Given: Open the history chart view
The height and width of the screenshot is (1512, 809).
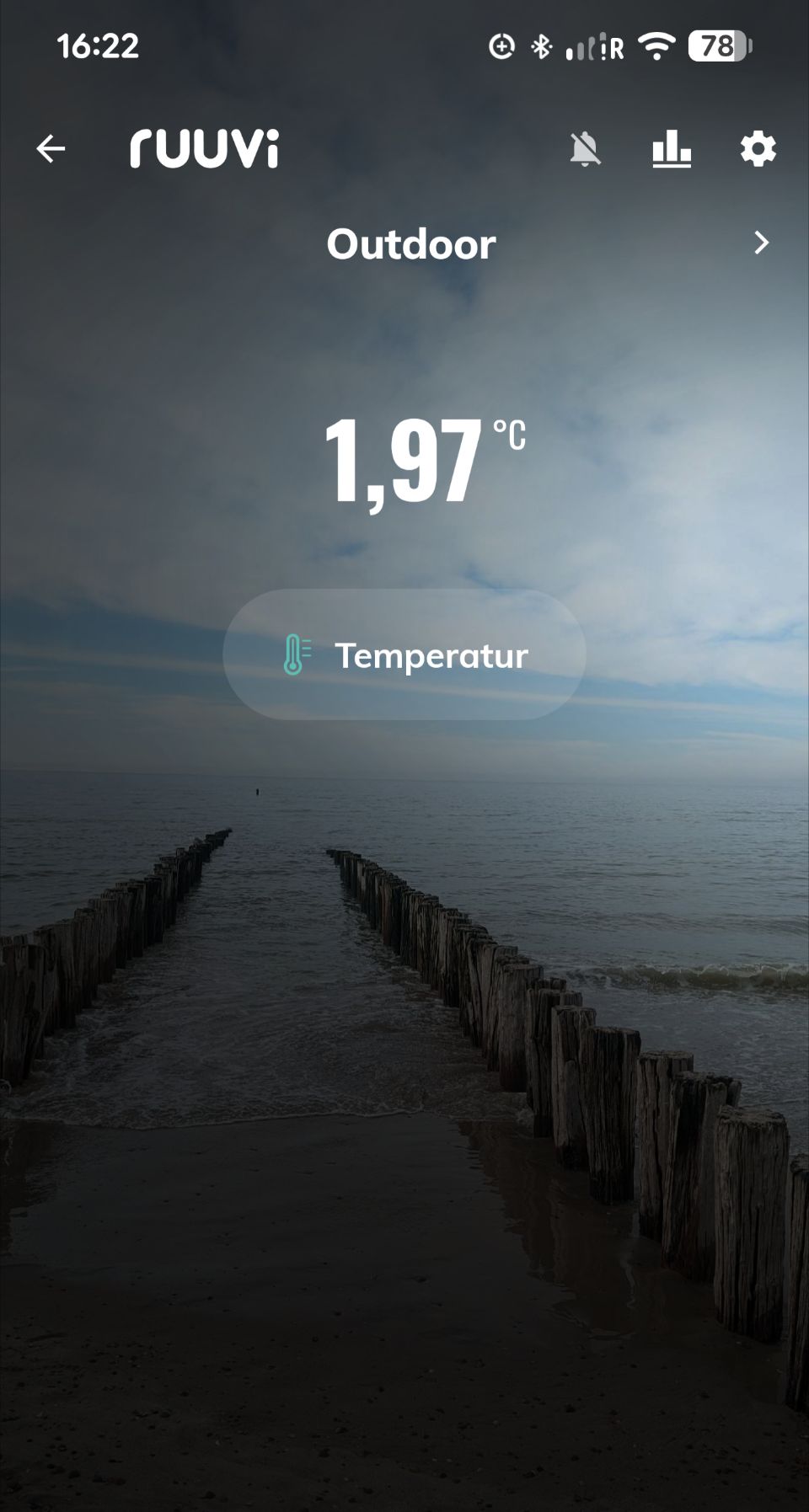Looking at the screenshot, I should [x=672, y=149].
